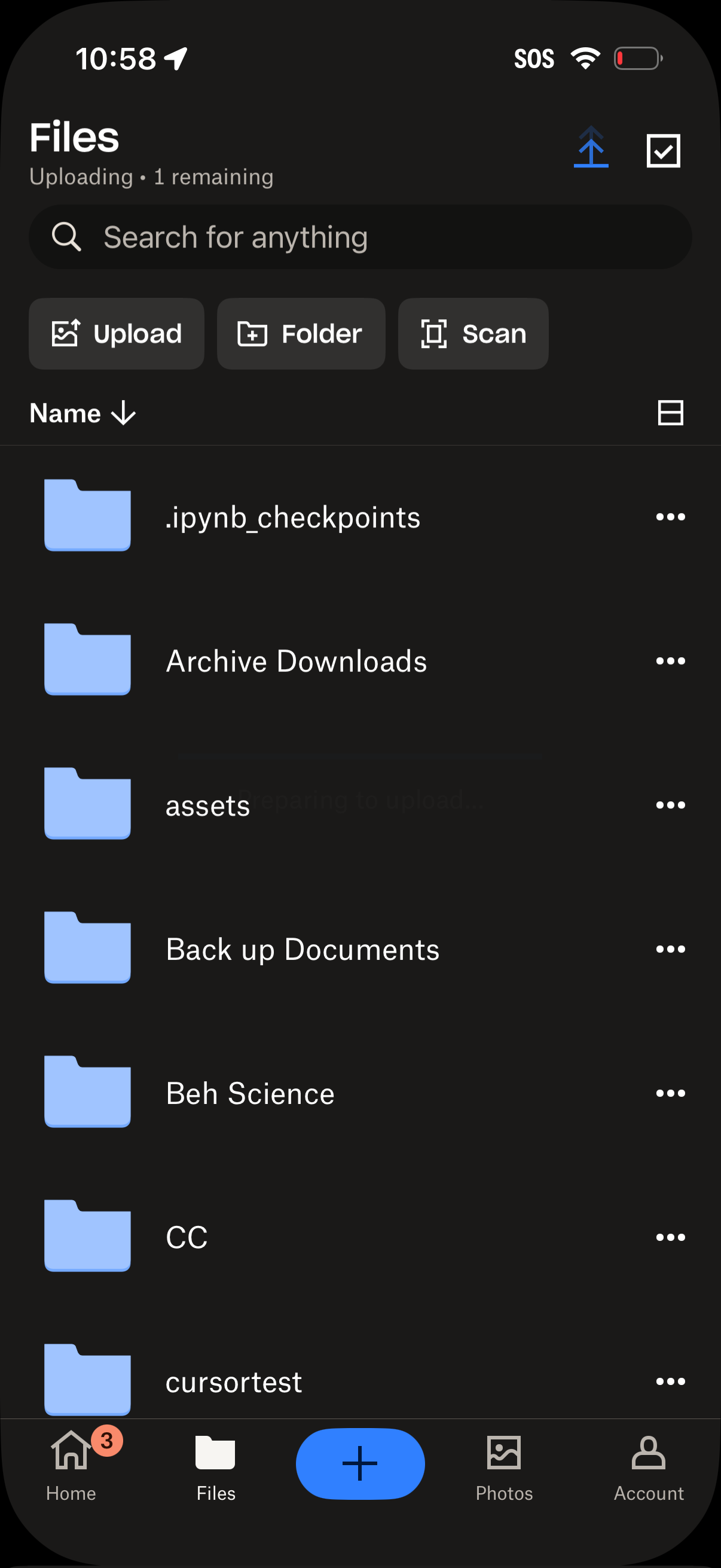Open upload transfer status via blue arrow icon
721x1568 pixels.
591,150
